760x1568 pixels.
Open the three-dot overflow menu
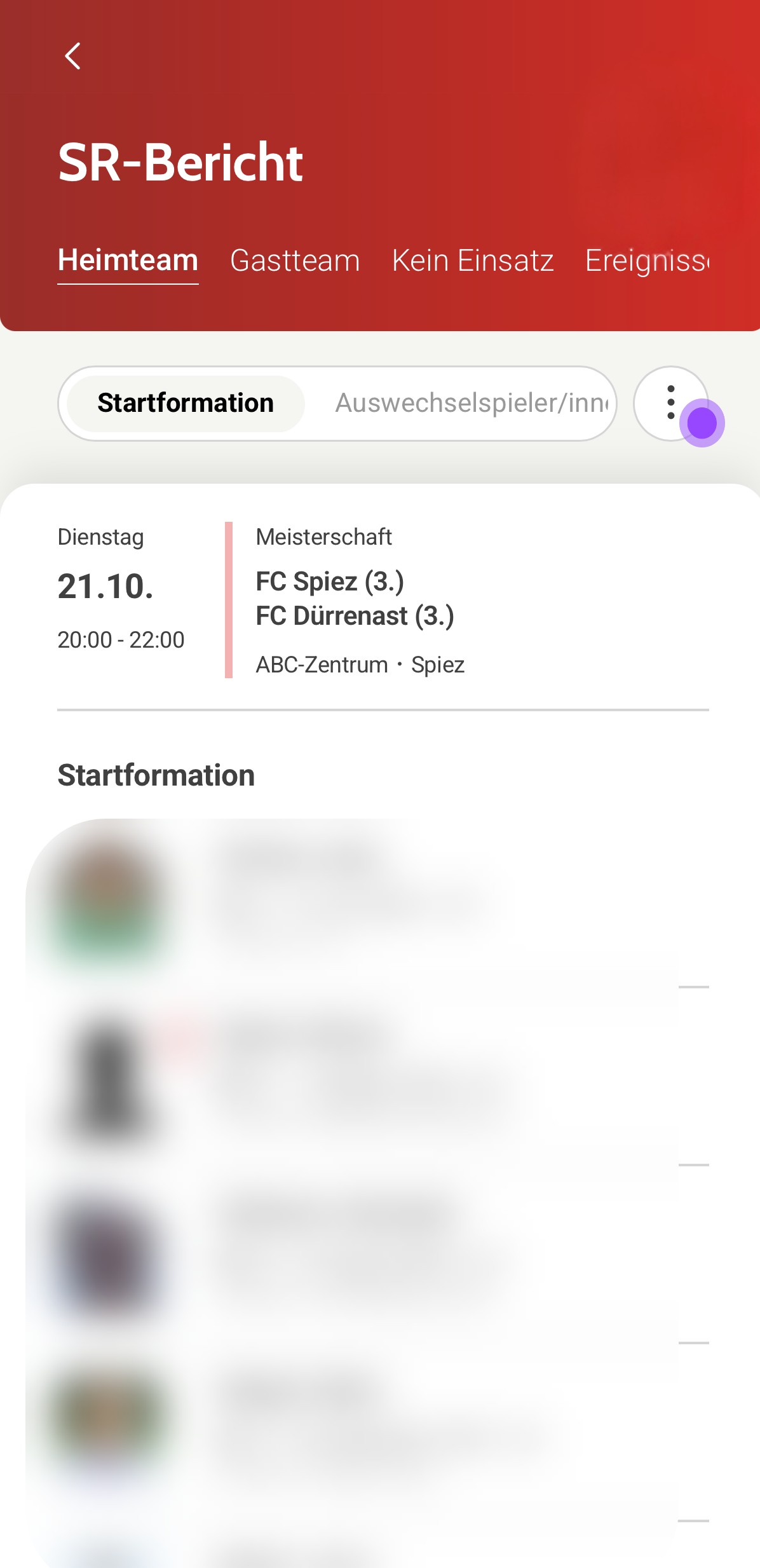point(670,403)
